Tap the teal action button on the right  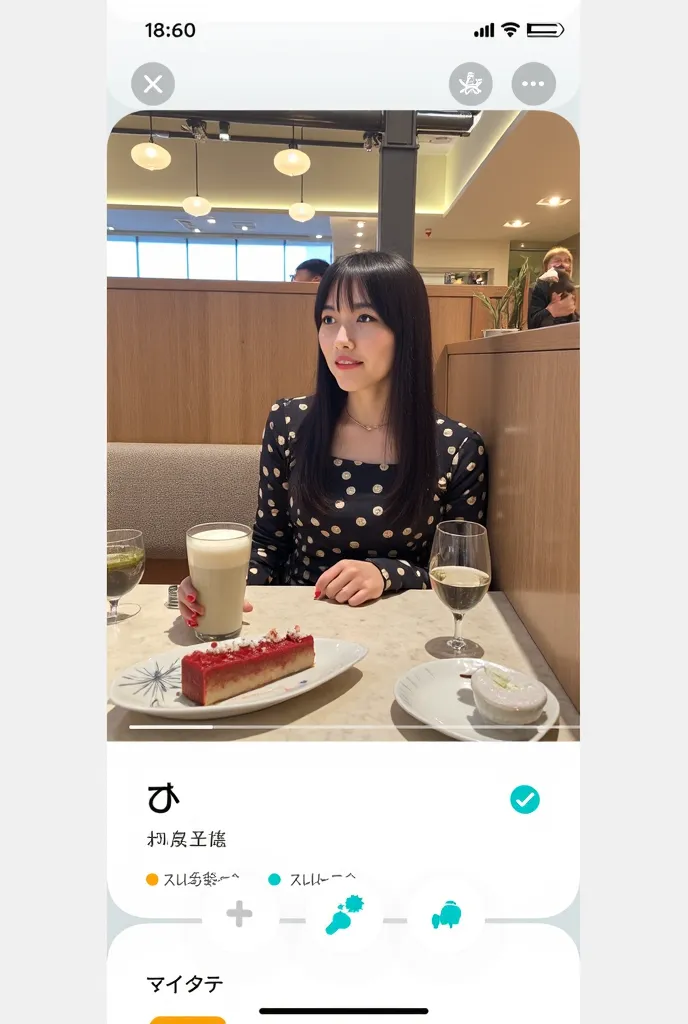coord(446,914)
